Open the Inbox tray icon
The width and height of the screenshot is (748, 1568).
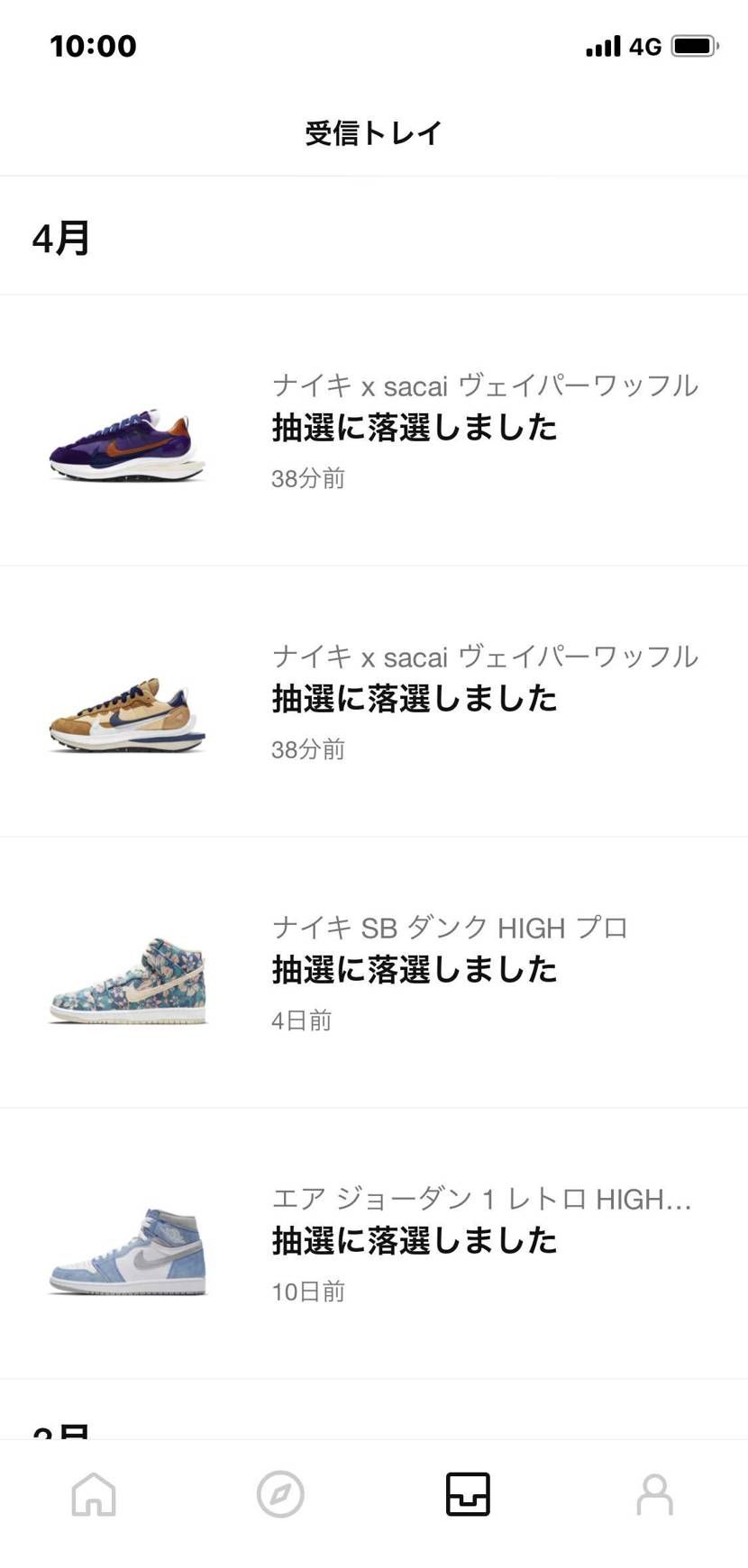click(x=467, y=1493)
